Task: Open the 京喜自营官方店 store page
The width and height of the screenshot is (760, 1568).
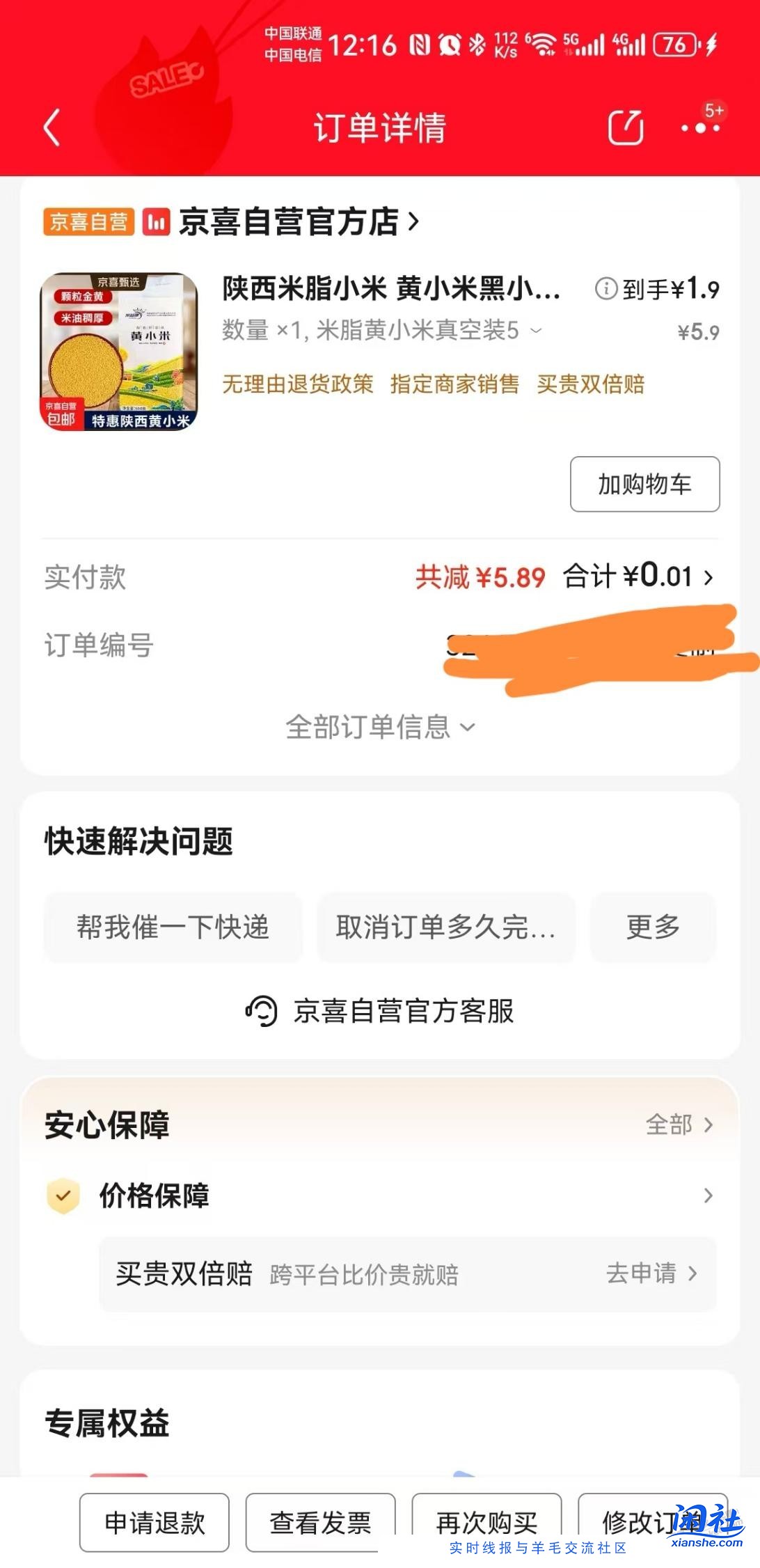Action: click(x=292, y=223)
